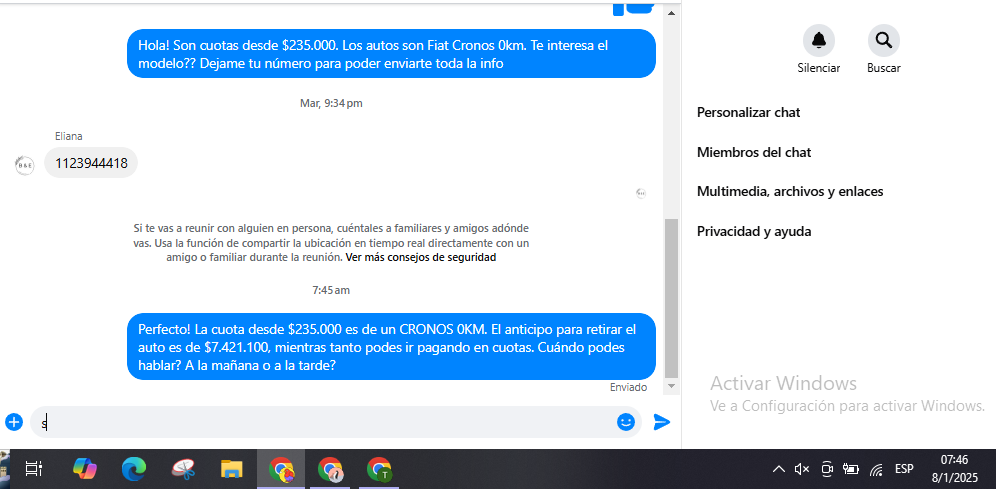
Task: Open Microsoft Edge from the taskbar
Action: [x=134, y=469]
